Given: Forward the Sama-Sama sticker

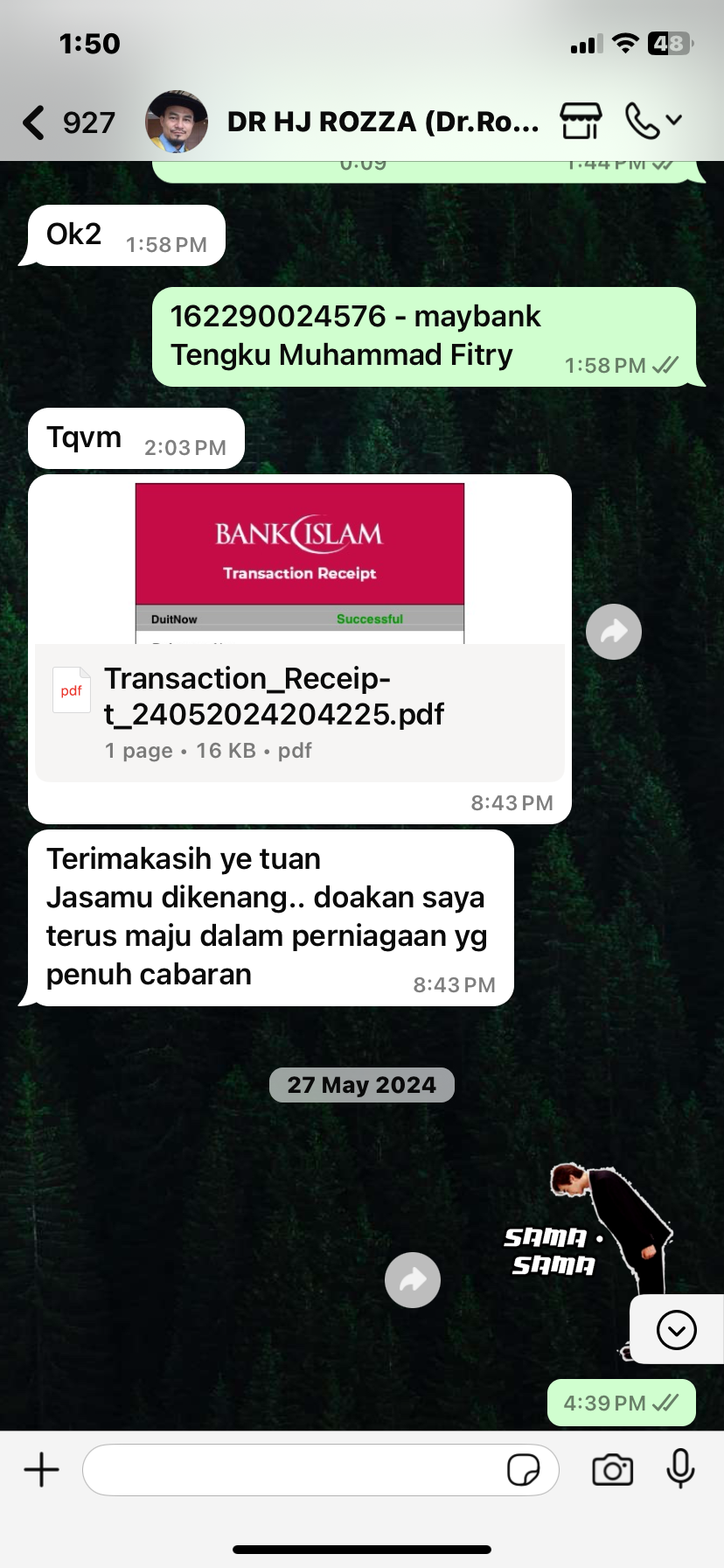Looking at the screenshot, I should tap(413, 1280).
